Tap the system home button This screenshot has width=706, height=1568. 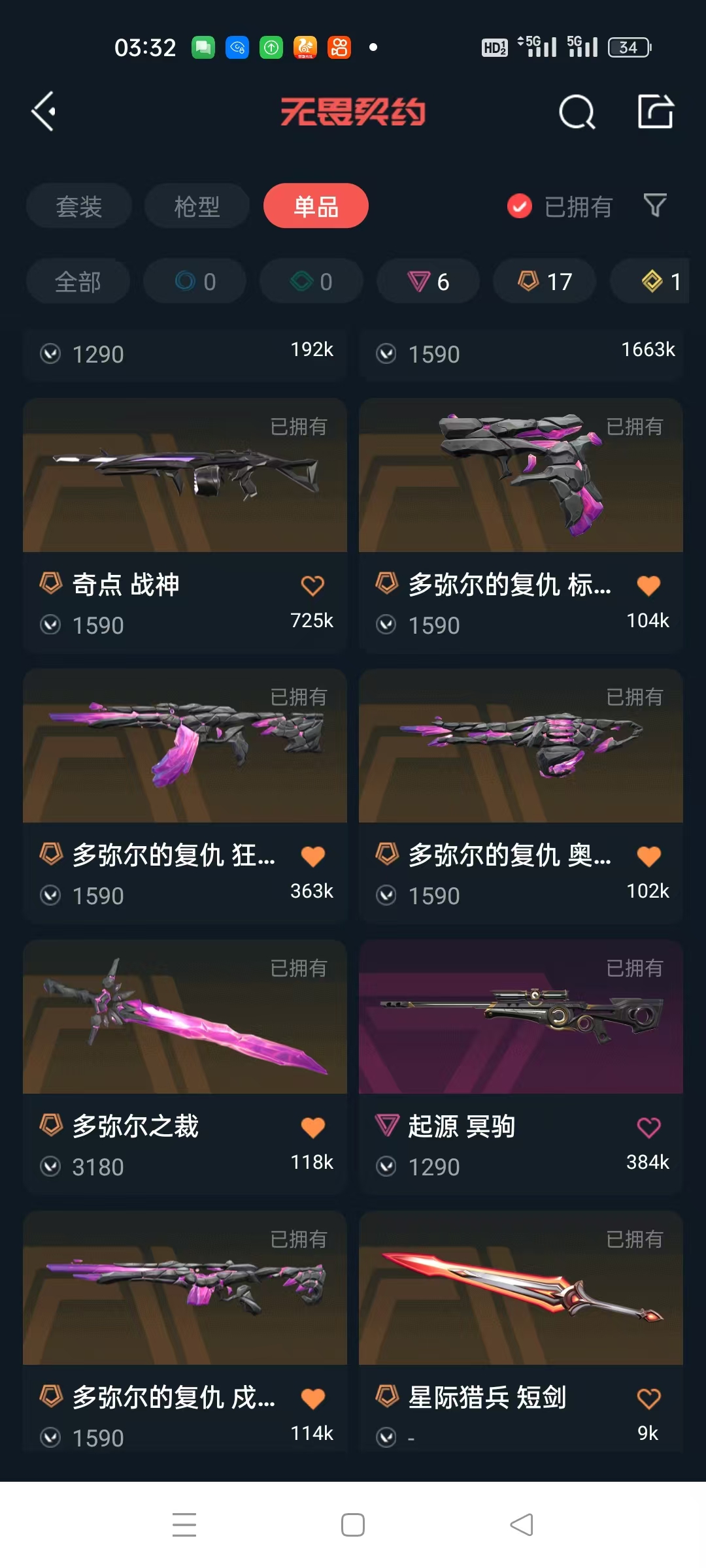(x=353, y=1525)
